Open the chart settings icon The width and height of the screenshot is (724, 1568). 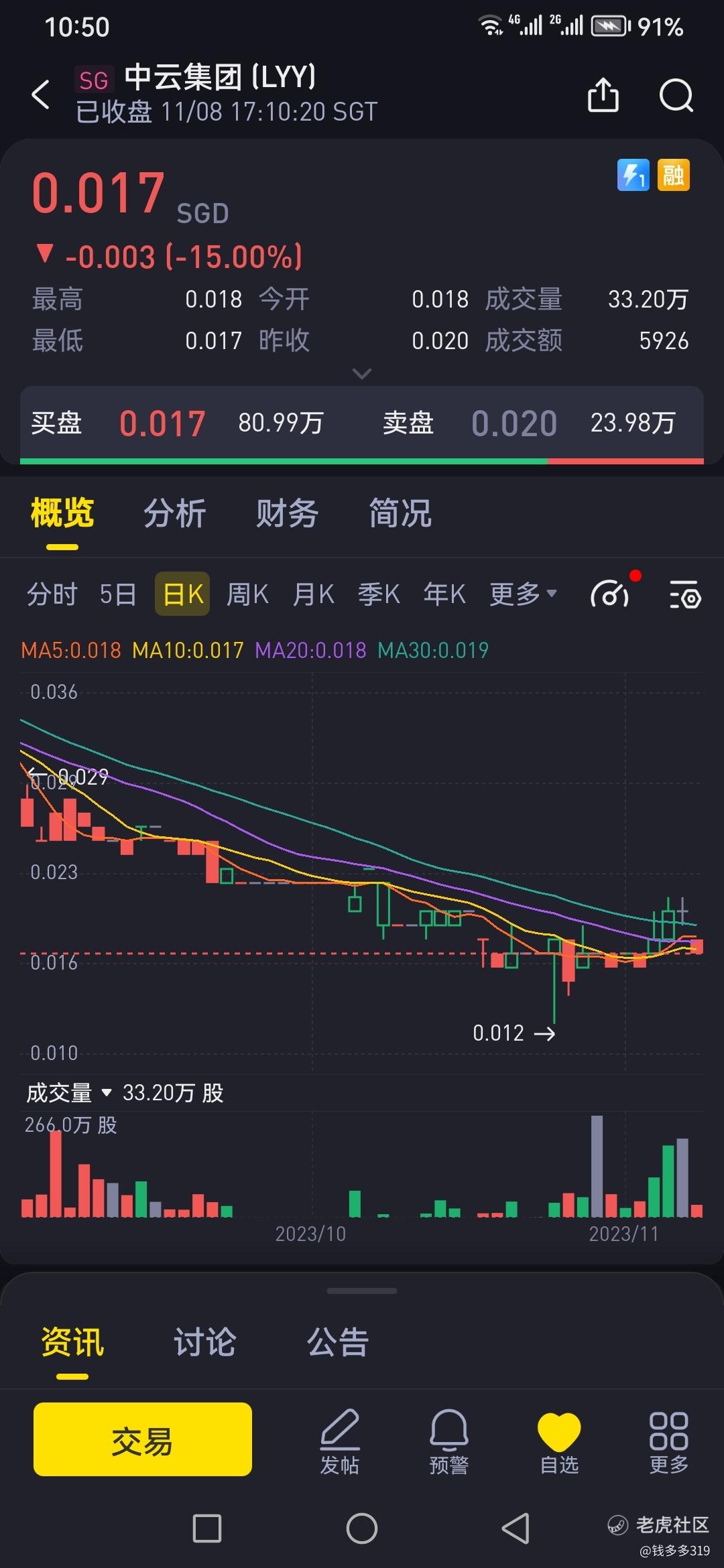[x=685, y=594]
